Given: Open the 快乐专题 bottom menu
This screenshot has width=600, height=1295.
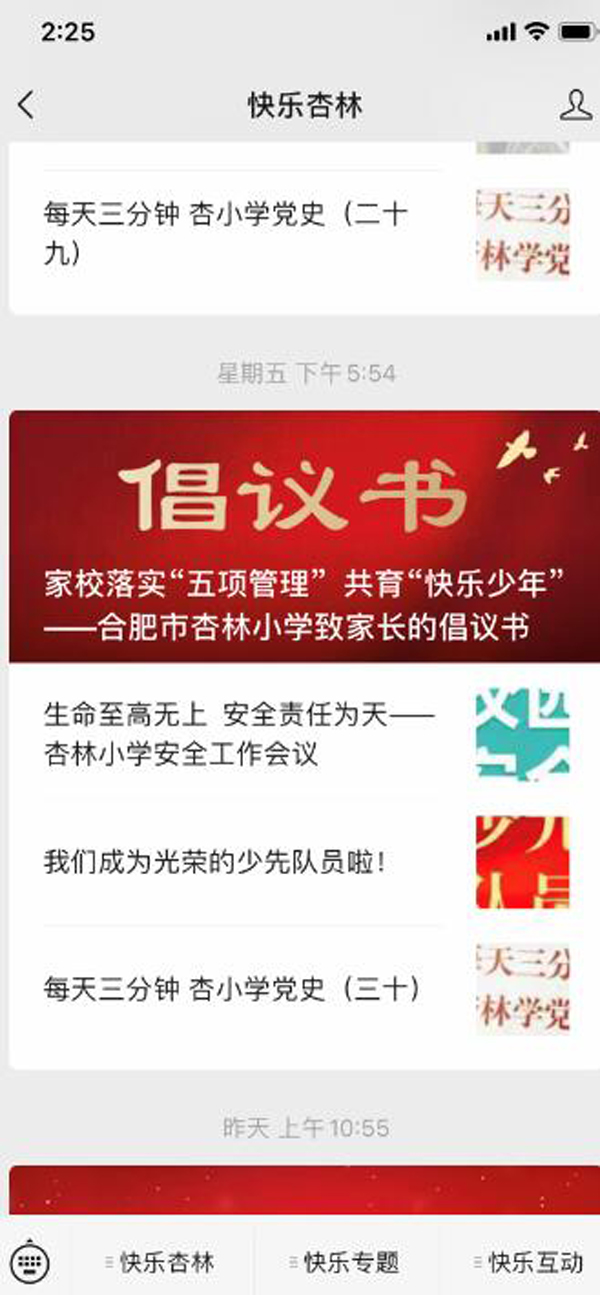Looking at the screenshot, I should click(x=346, y=1262).
